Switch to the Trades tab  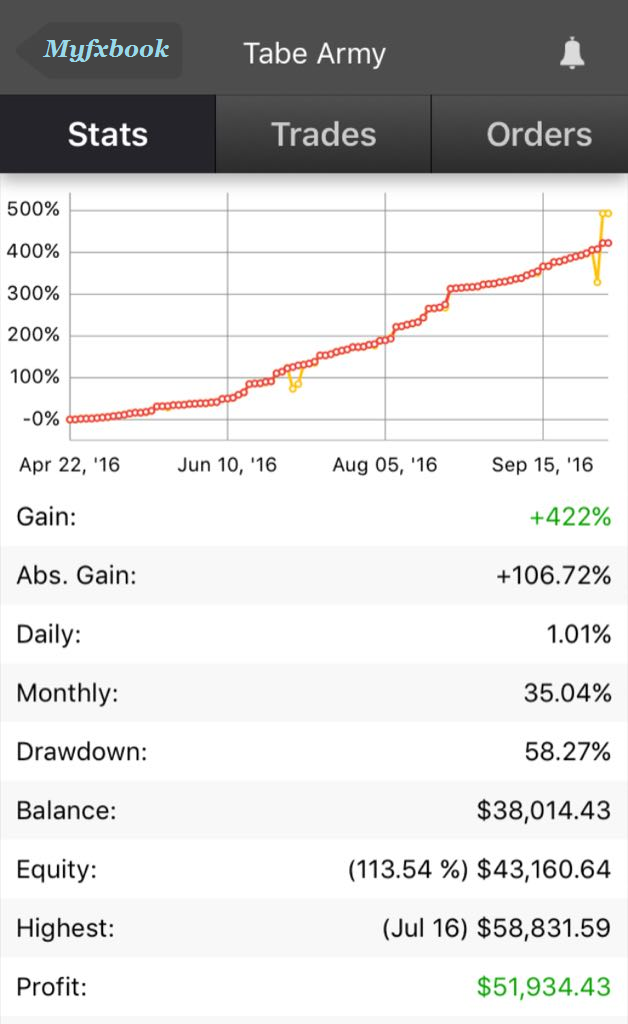tap(323, 134)
